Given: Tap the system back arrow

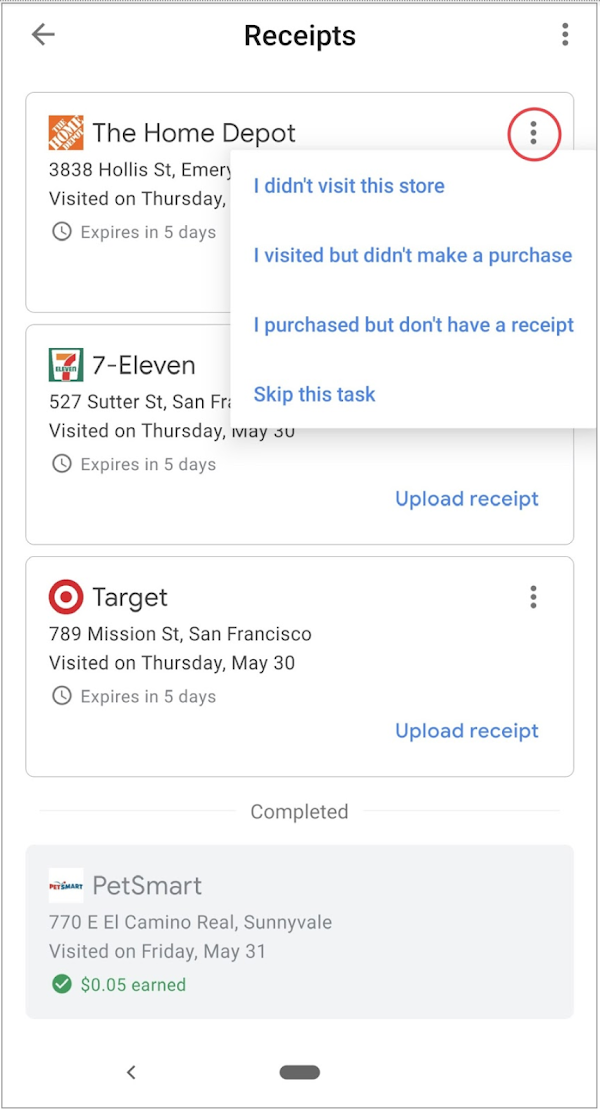Looking at the screenshot, I should [131, 1073].
